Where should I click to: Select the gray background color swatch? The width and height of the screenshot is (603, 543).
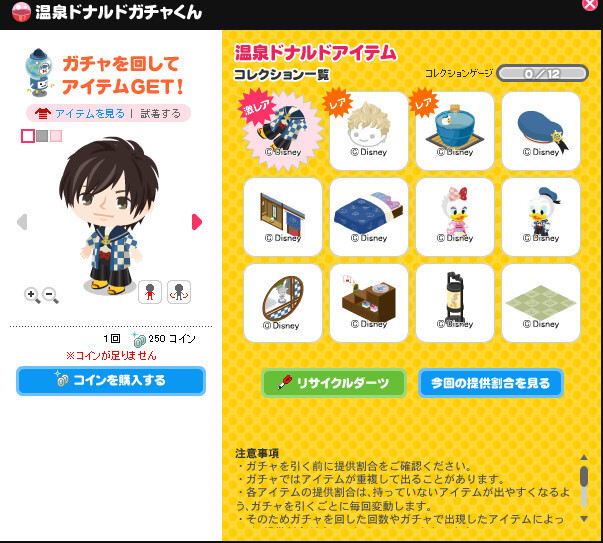pyautogui.click(x=42, y=136)
